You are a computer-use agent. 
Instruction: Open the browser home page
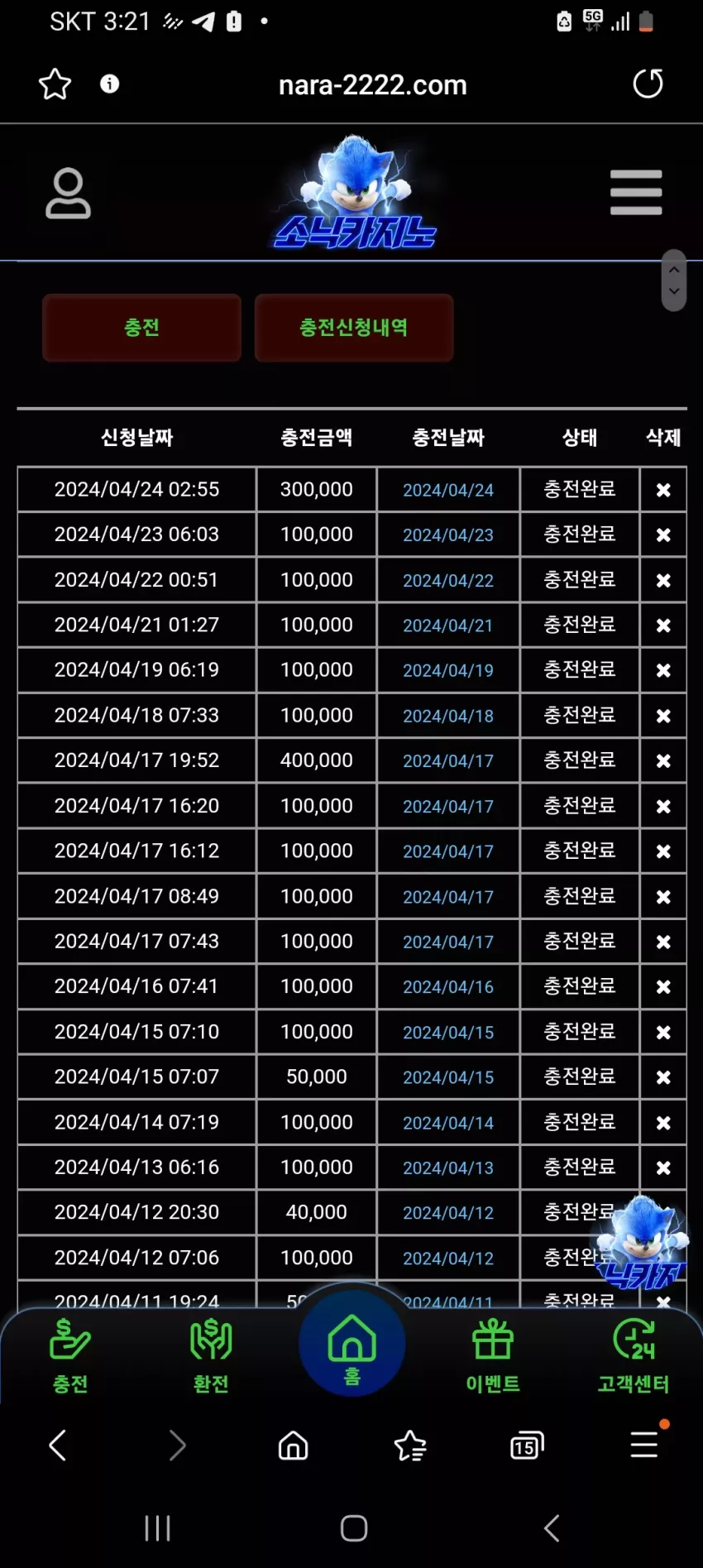293,1446
